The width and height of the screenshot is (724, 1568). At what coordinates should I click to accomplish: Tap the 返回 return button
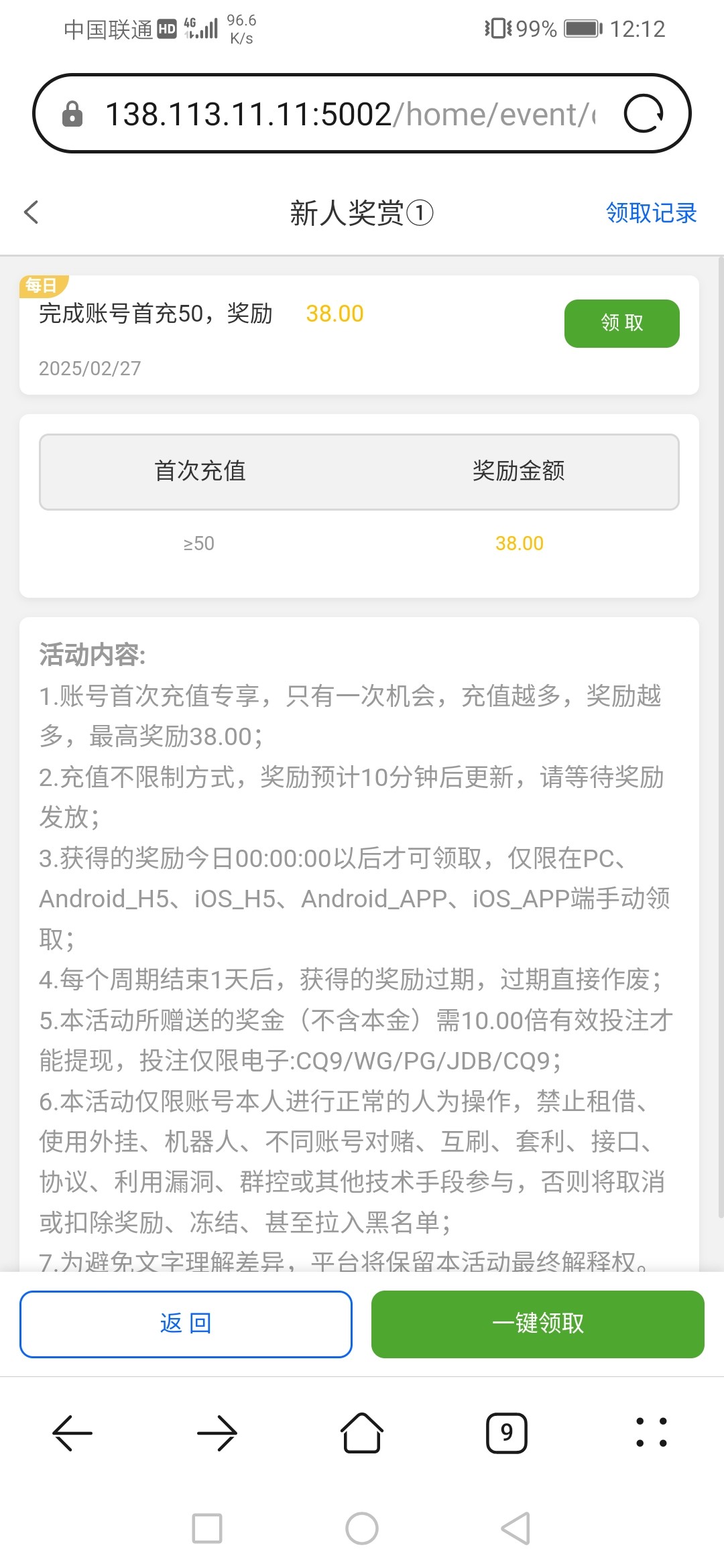click(x=186, y=1324)
